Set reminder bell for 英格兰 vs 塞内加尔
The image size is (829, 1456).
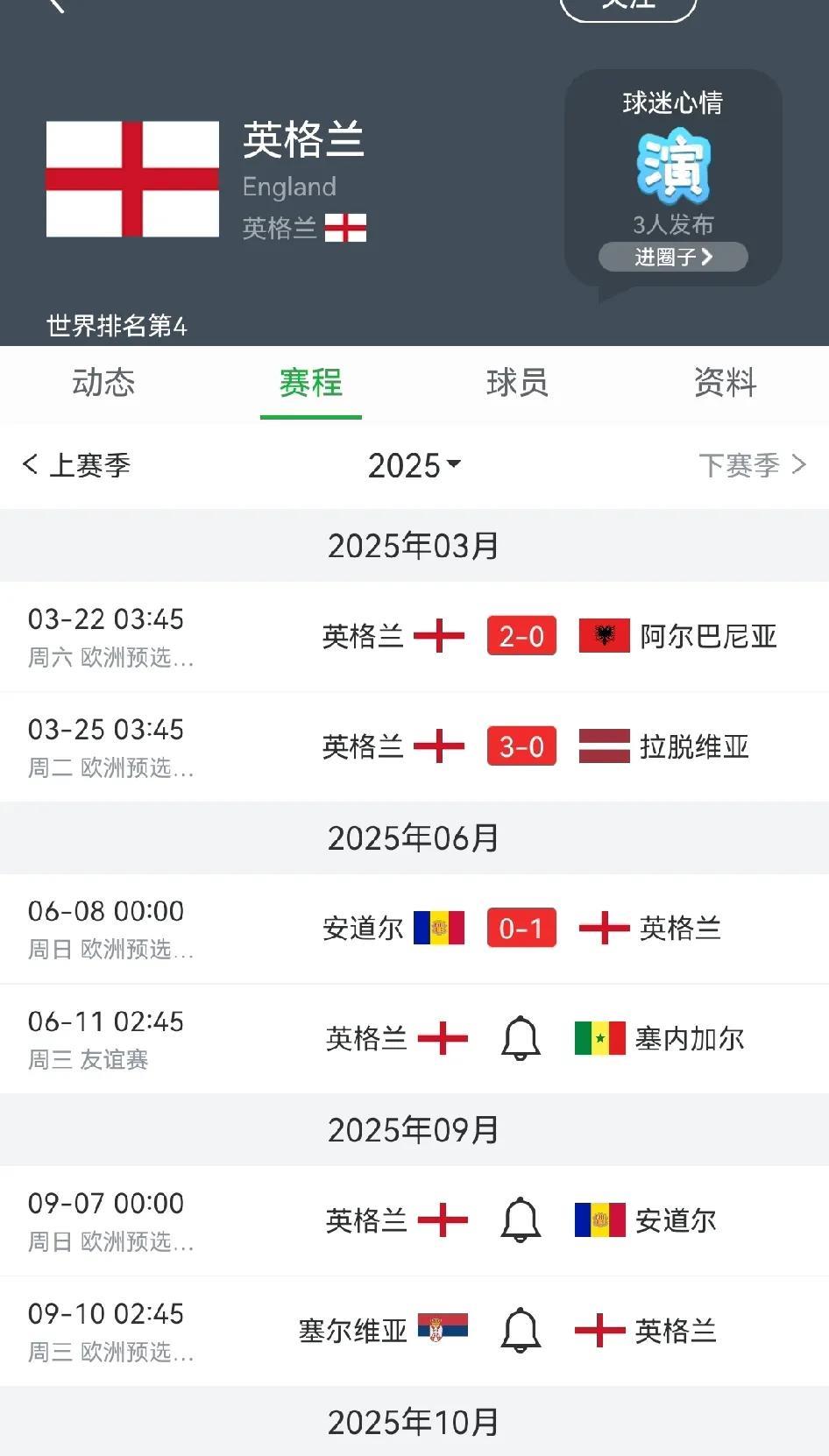521,1039
